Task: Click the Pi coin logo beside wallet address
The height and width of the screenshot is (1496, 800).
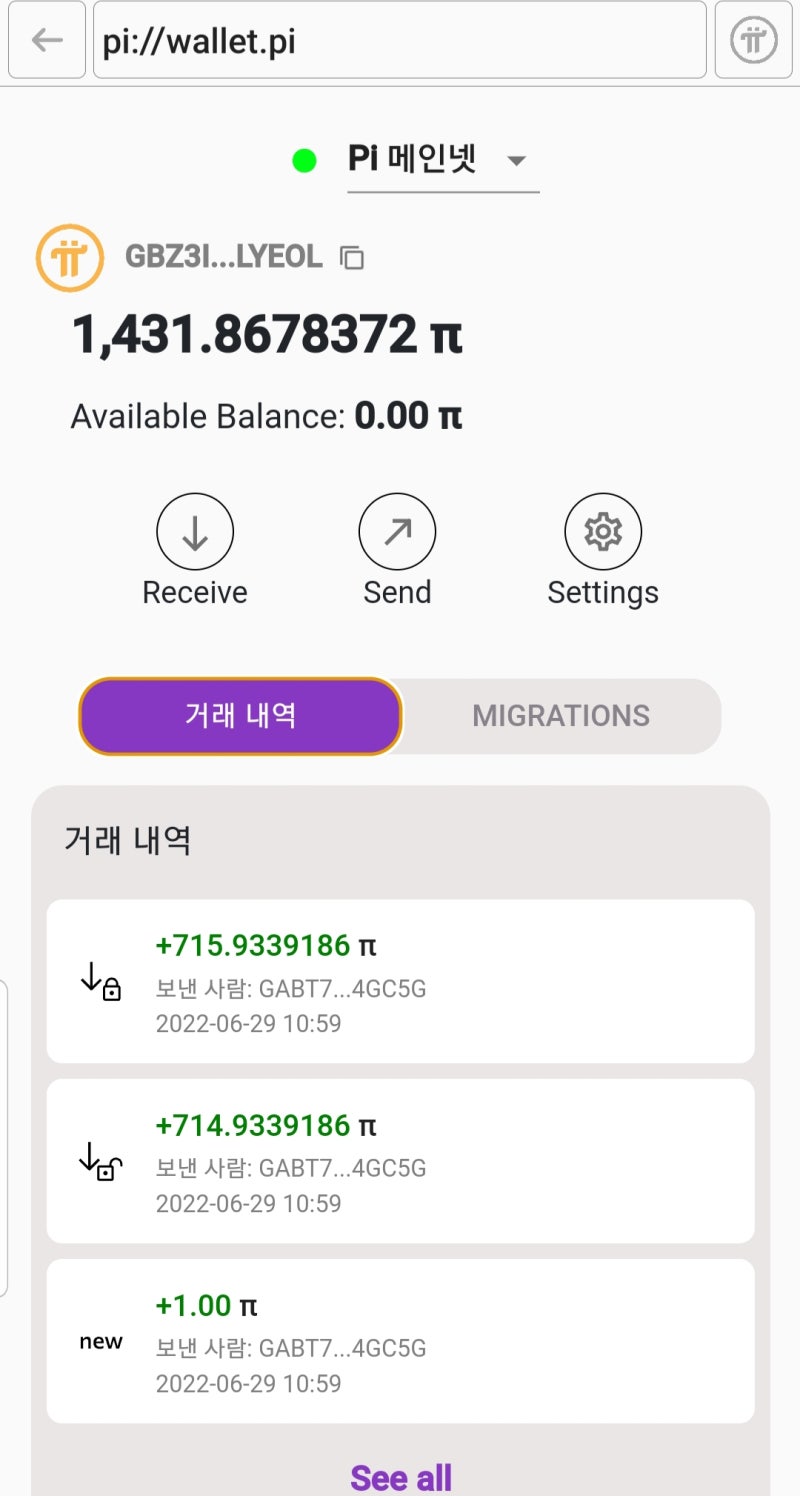Action: tap(69, 257)
